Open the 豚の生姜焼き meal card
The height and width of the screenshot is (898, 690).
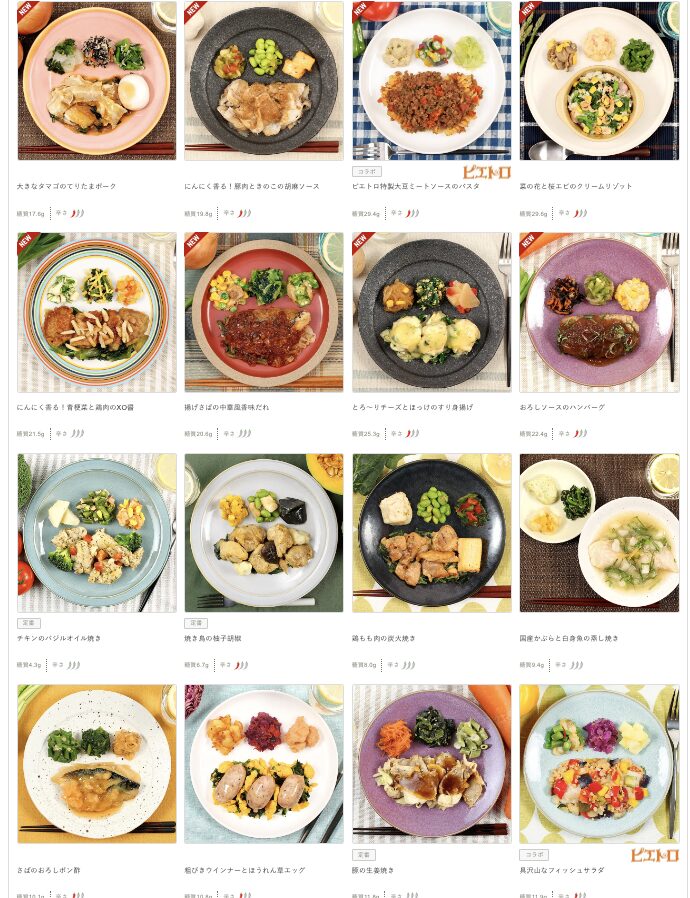tap(431, 764)
